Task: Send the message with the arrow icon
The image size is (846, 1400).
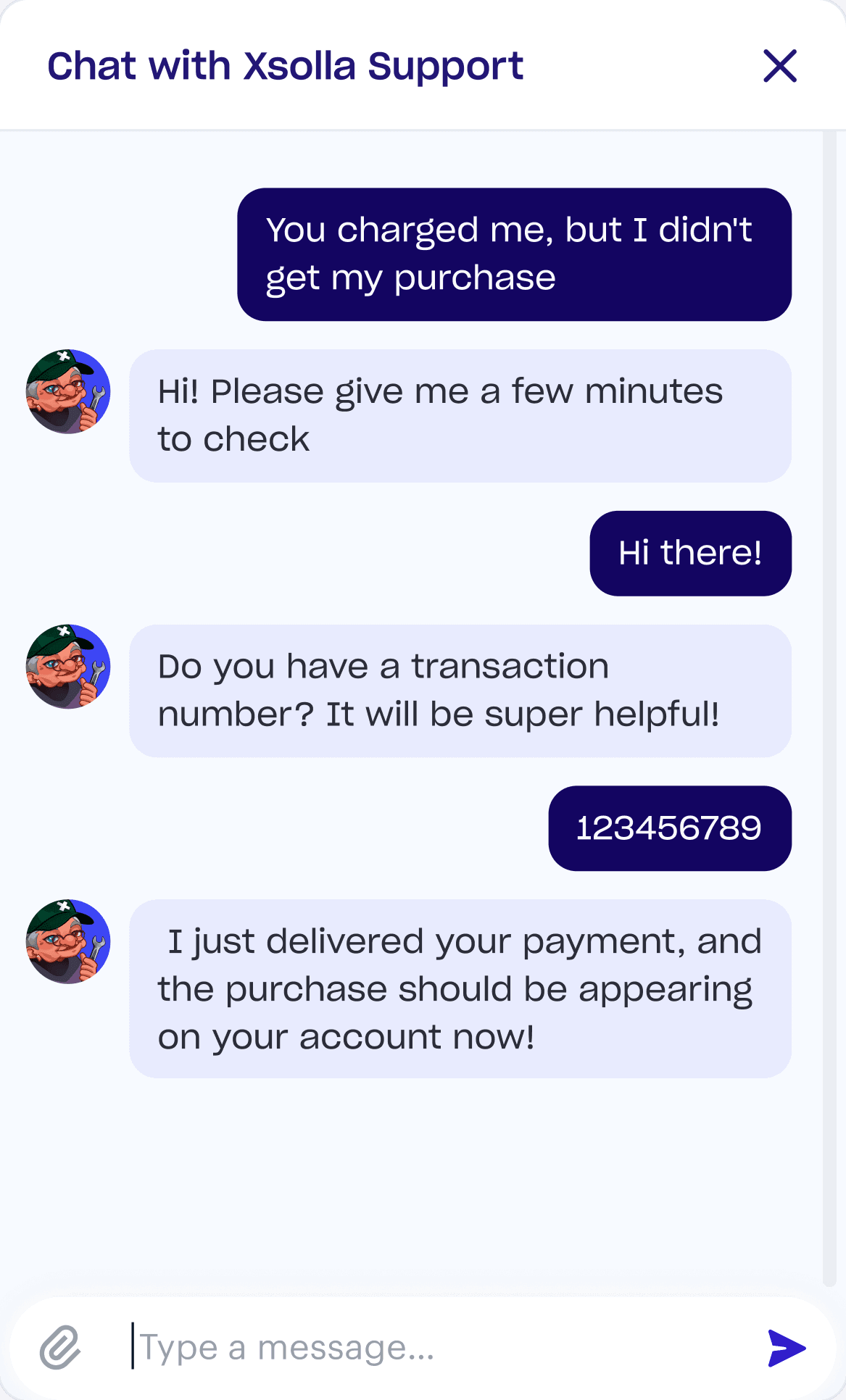Action: pyautogui.click(x=786, y=1348)
